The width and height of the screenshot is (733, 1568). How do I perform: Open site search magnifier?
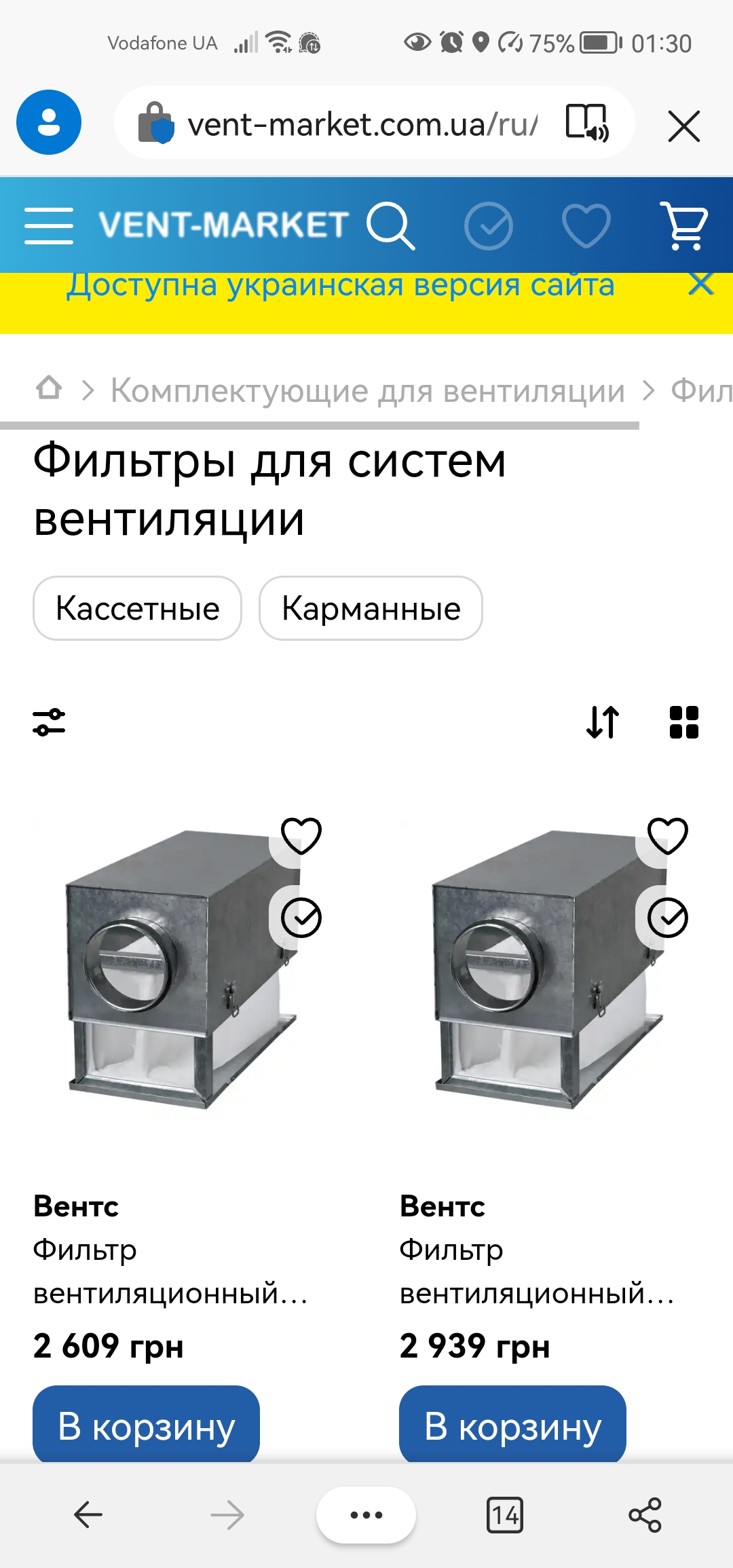(x=390, y=226)
